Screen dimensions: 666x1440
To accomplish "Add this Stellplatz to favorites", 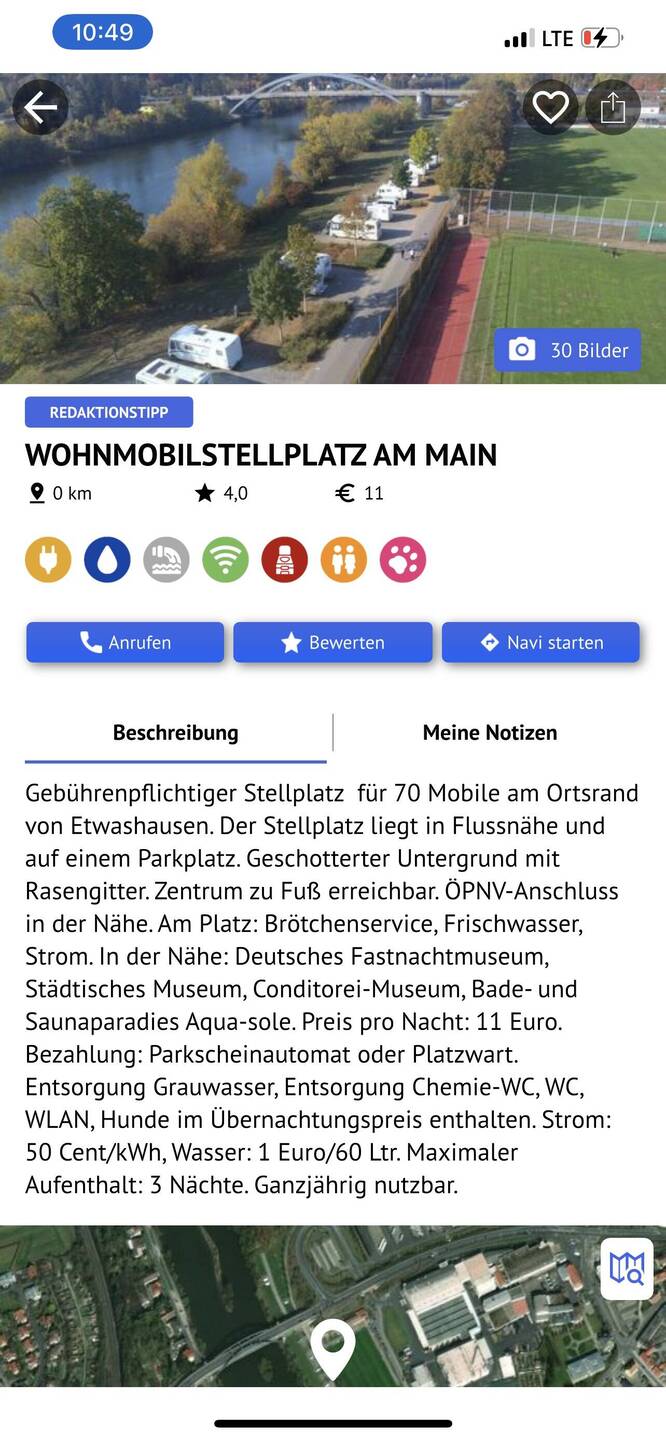I will [550, 108].
